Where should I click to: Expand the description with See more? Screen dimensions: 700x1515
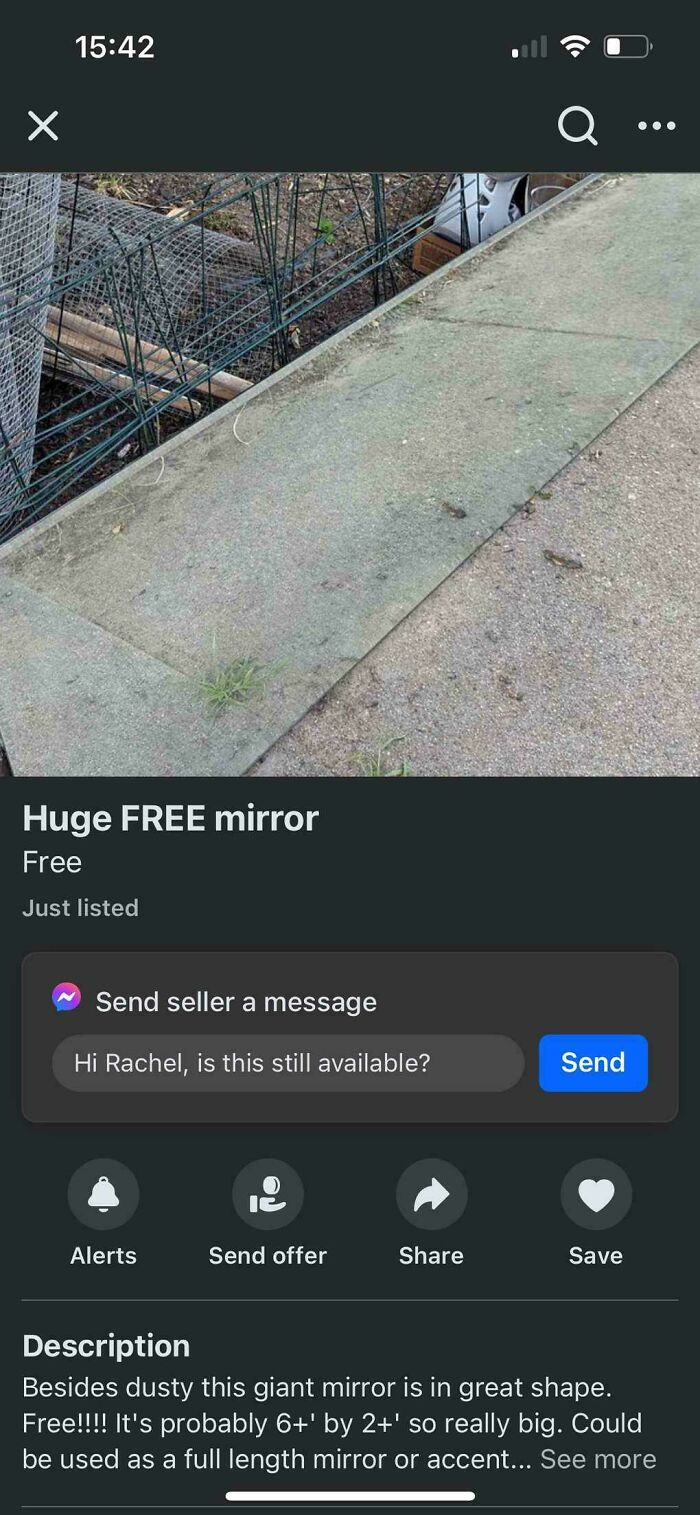click(x=598, y=1459)
